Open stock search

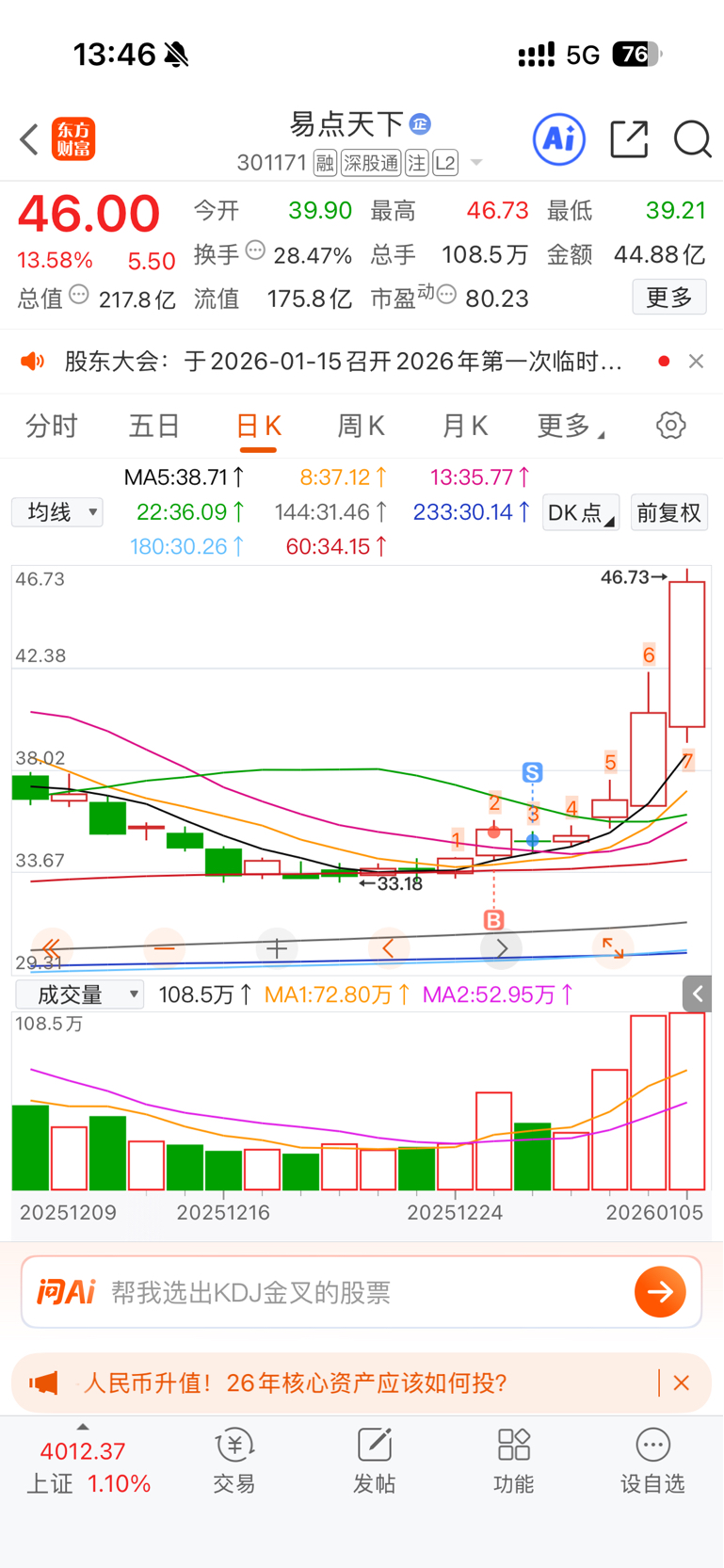pos(692,139)
